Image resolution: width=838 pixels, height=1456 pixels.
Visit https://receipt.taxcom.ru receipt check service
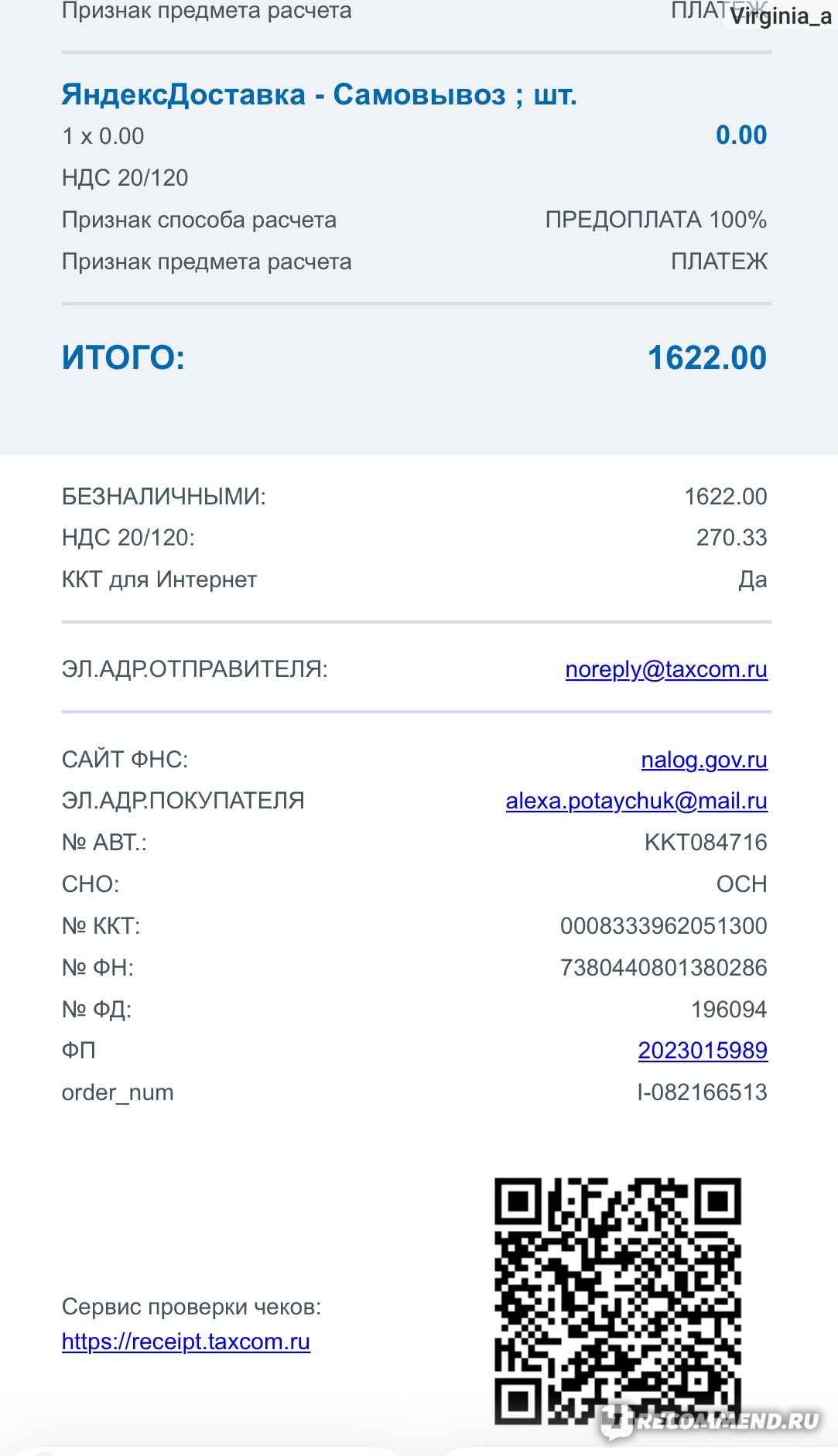pos(186,1342)
